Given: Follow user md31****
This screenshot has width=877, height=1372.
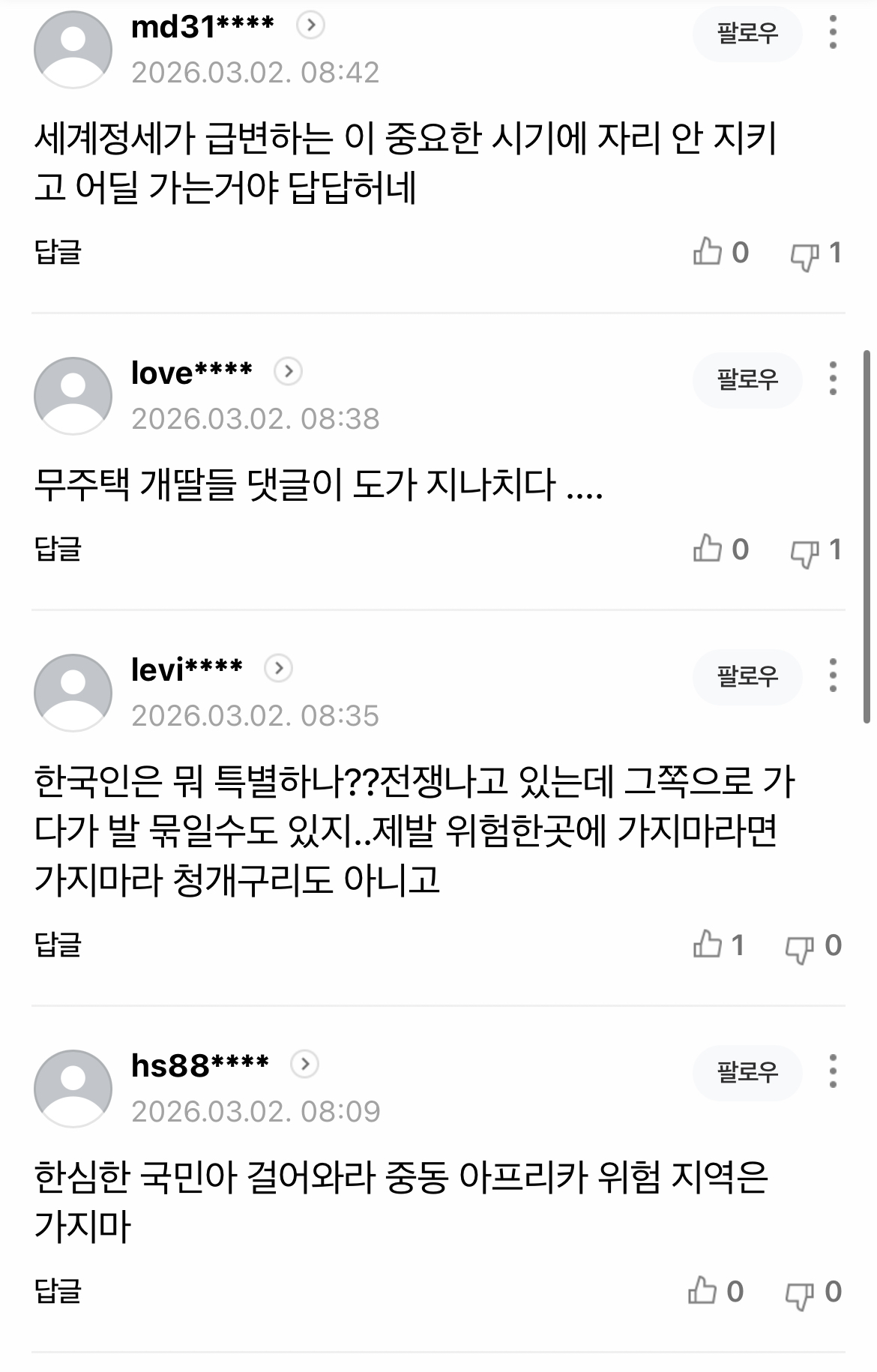Looking at the screenshot, I should click(x=747, y=34).
